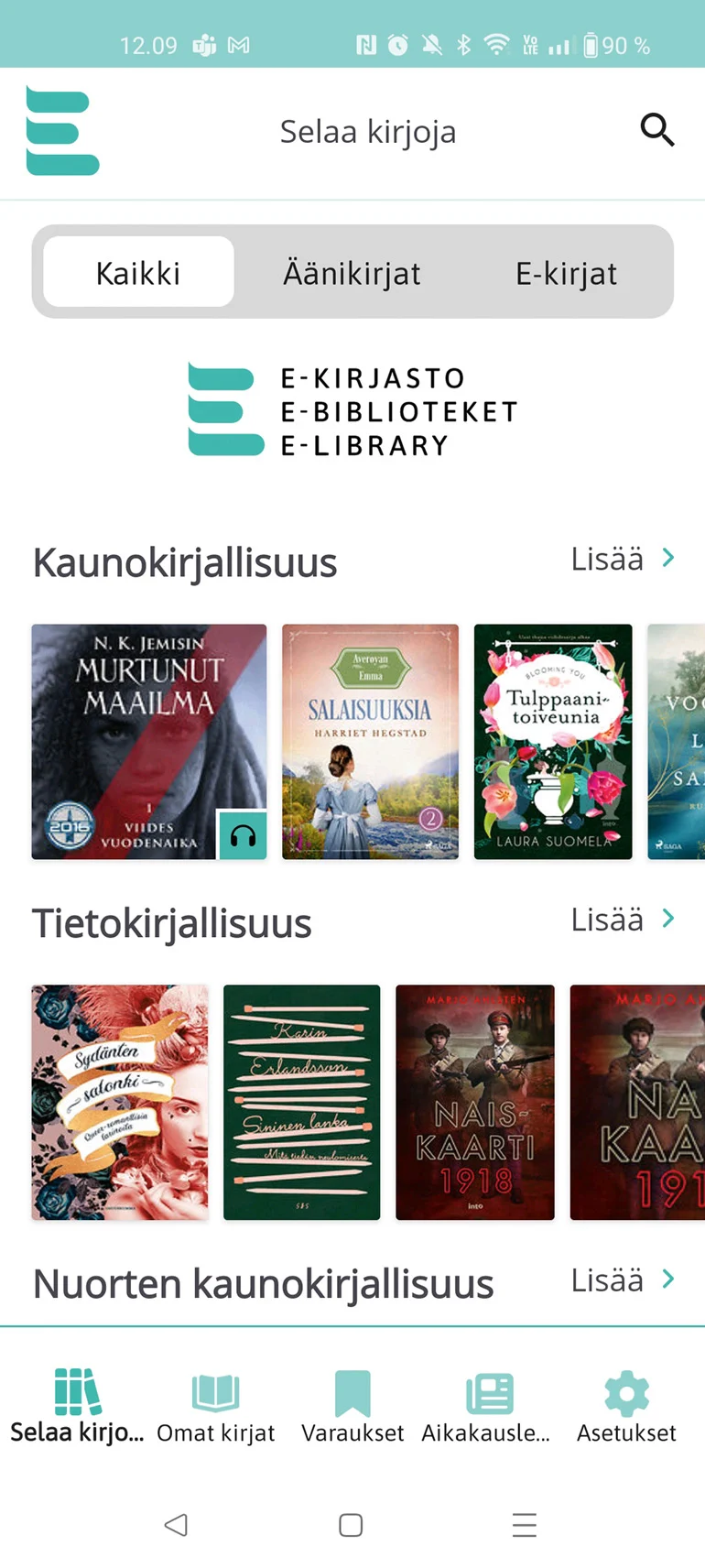The image size is (705, 1568).
Task: Open the search magnifier icon
Action: click(x=656, y=131)
